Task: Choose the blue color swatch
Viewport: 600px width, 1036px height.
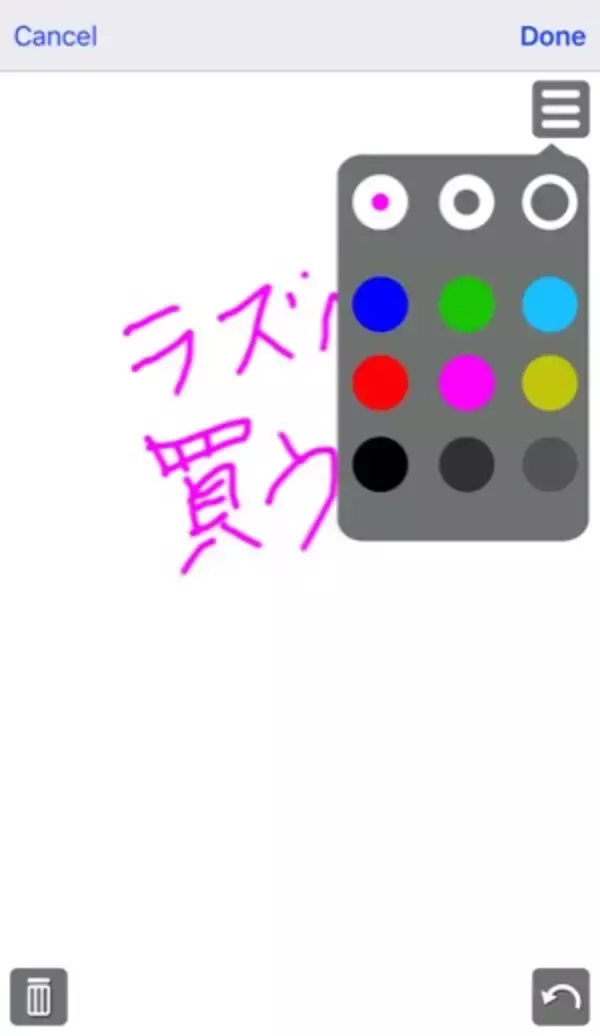Action: click(x=380, y=304)
